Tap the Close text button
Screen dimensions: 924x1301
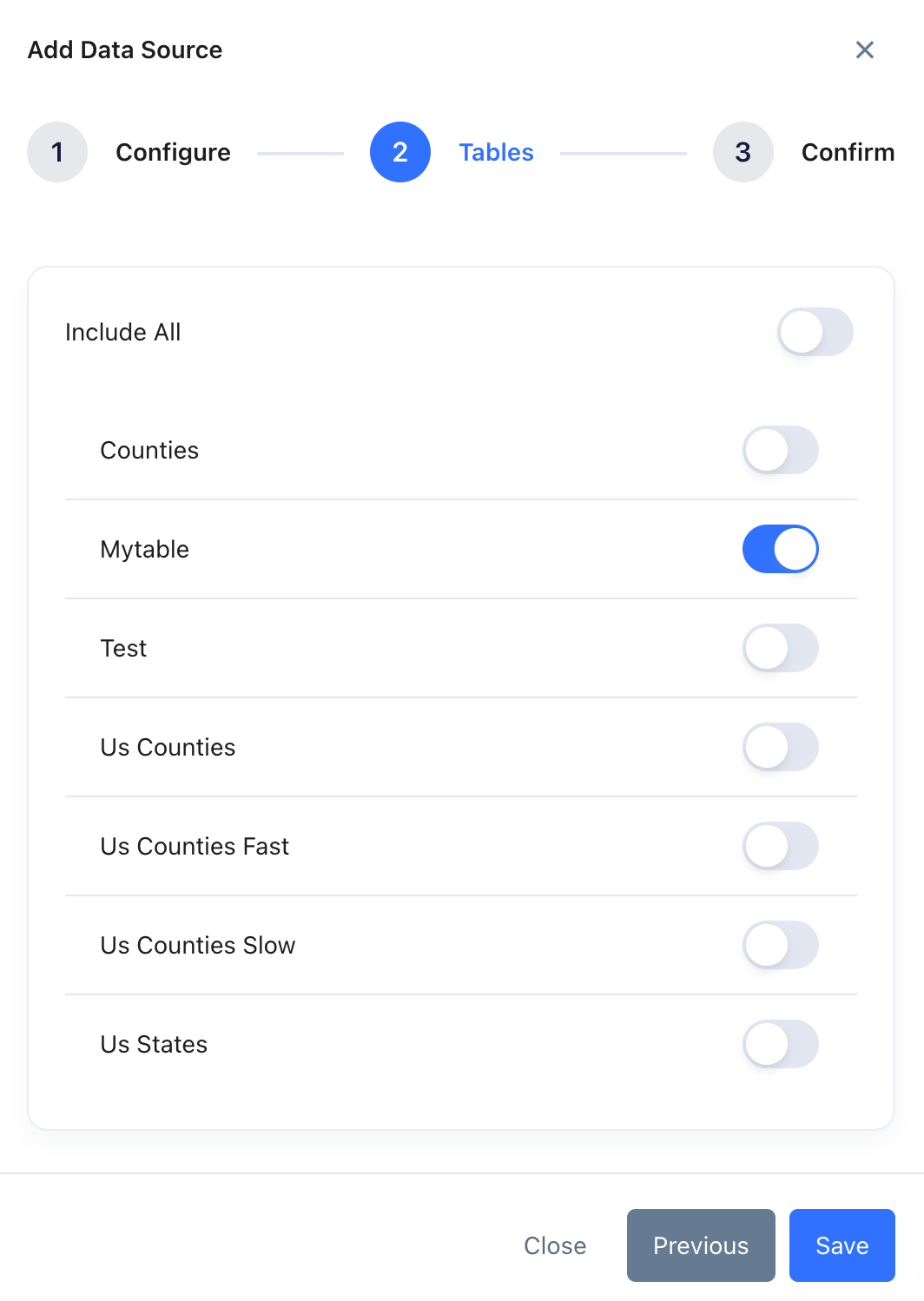555,1245
